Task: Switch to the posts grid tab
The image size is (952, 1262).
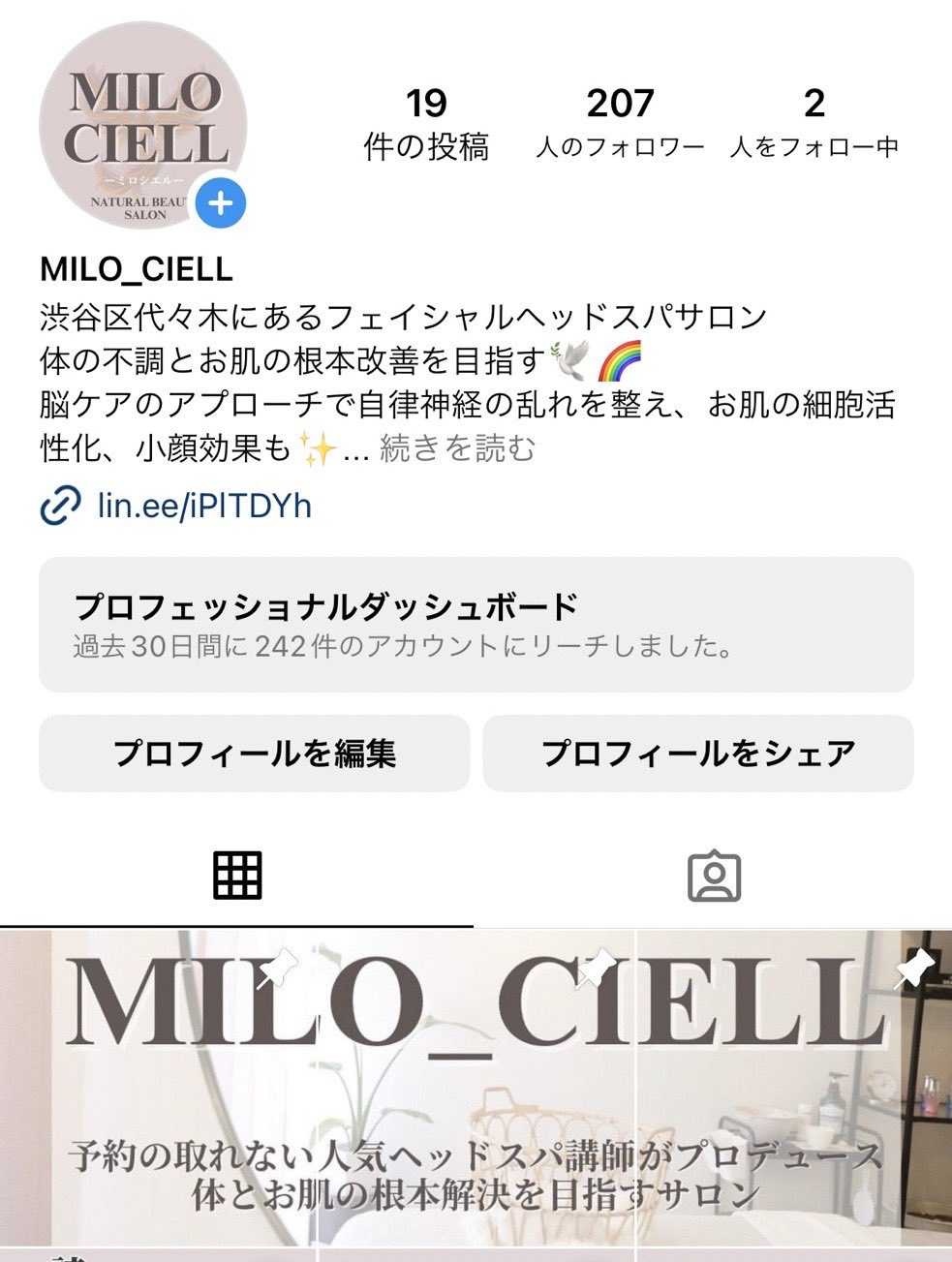Action: click(237, 877)
